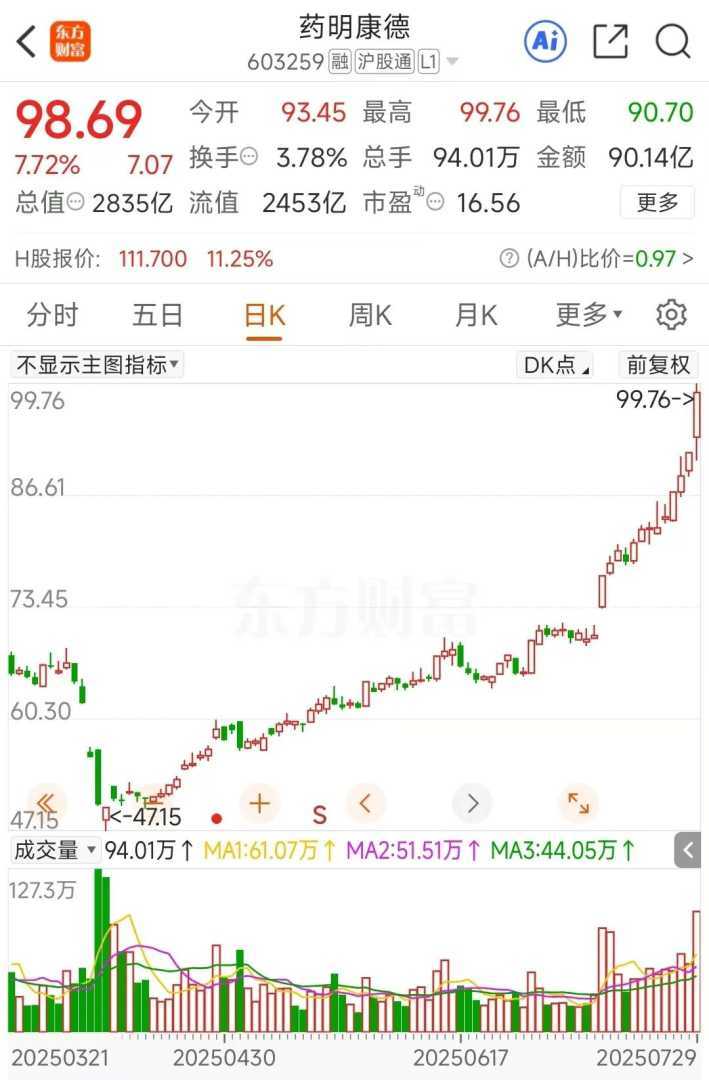709x1080 pixels.
Task: Expand the 不显示主图指标 indicator dropdown
Action: [97, 365]
